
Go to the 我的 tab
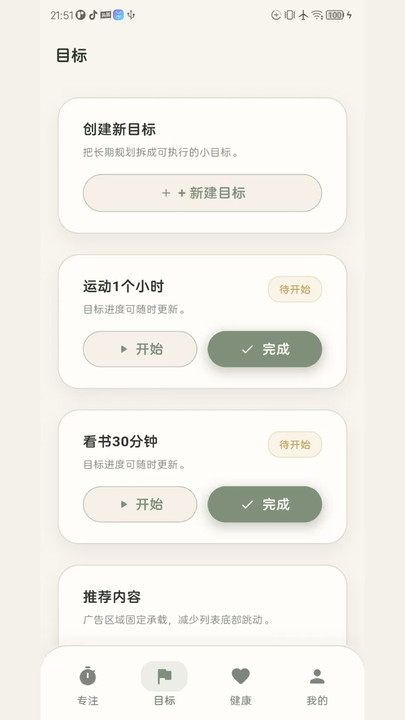coord(317,686)
